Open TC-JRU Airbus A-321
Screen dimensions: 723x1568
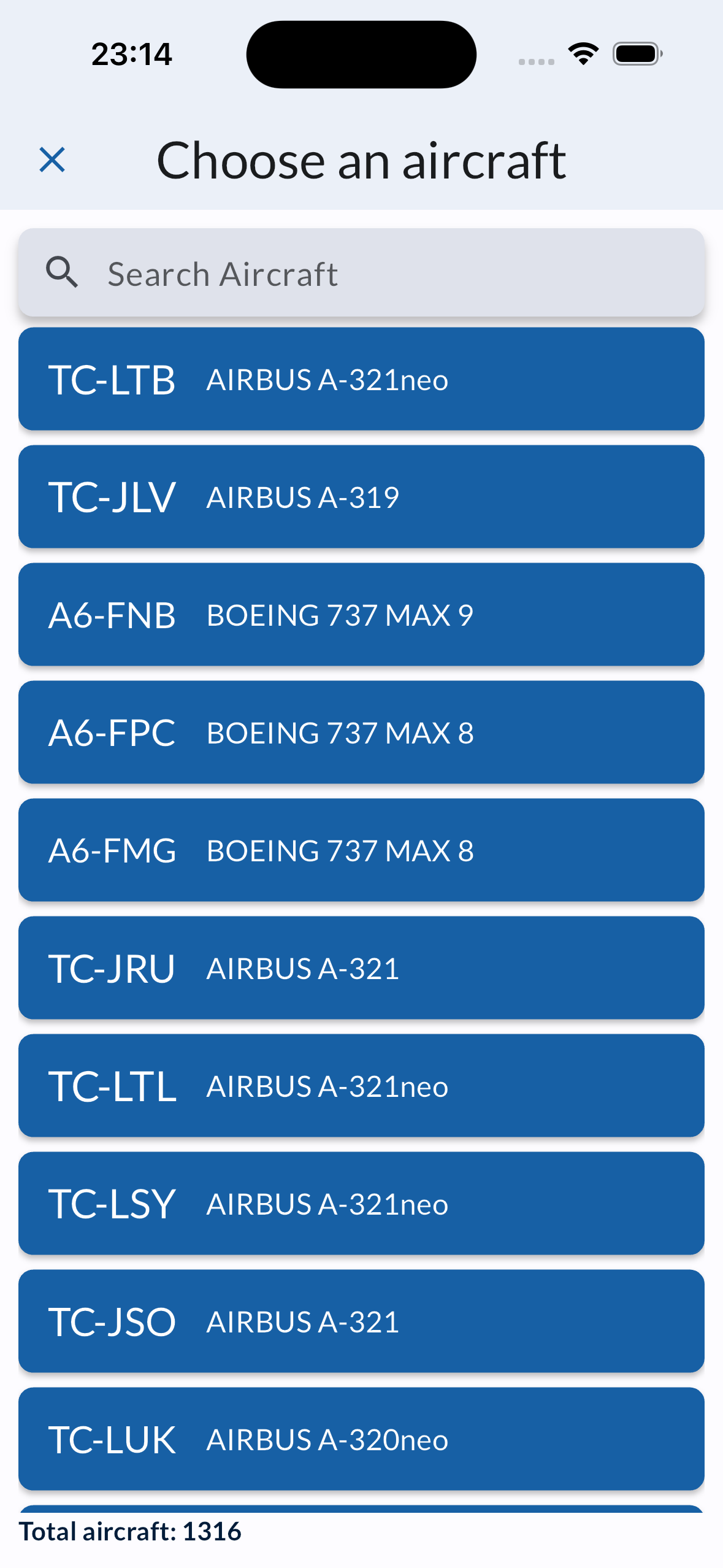[x=361, y=968]
